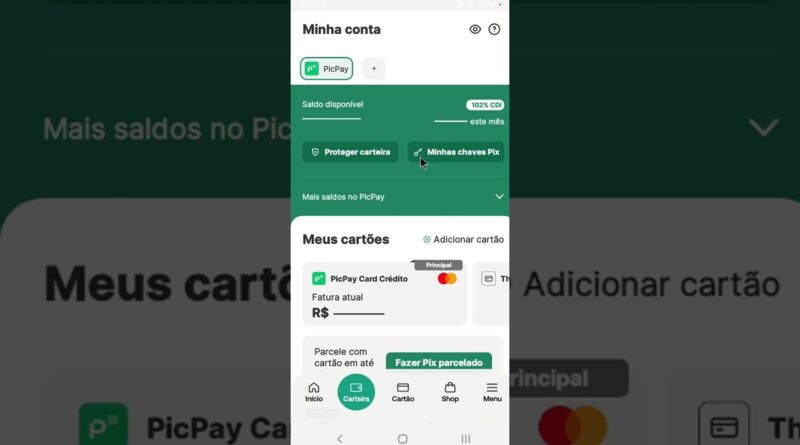Switch to the Carteira tab

[x=356, y=392]
